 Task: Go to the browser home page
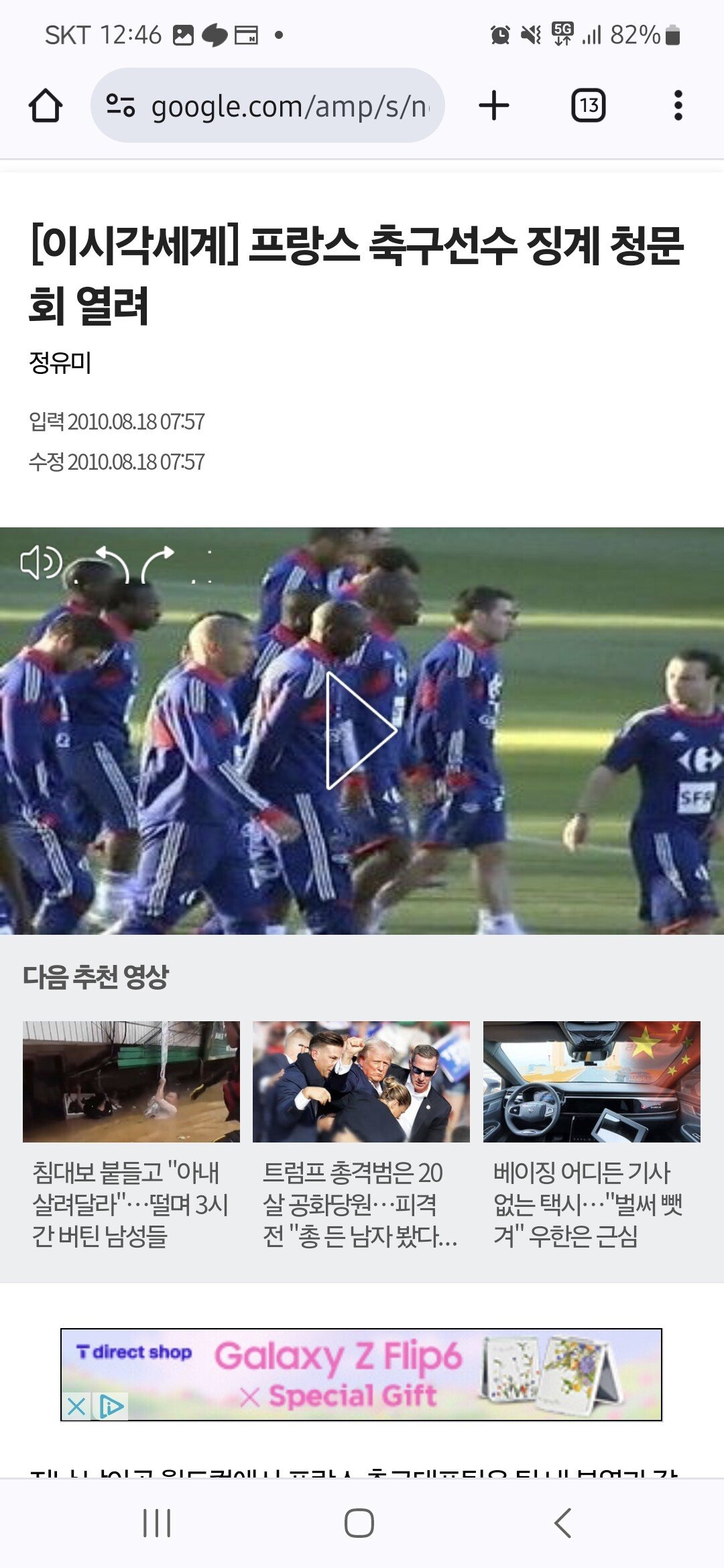[x=46, y=106]
